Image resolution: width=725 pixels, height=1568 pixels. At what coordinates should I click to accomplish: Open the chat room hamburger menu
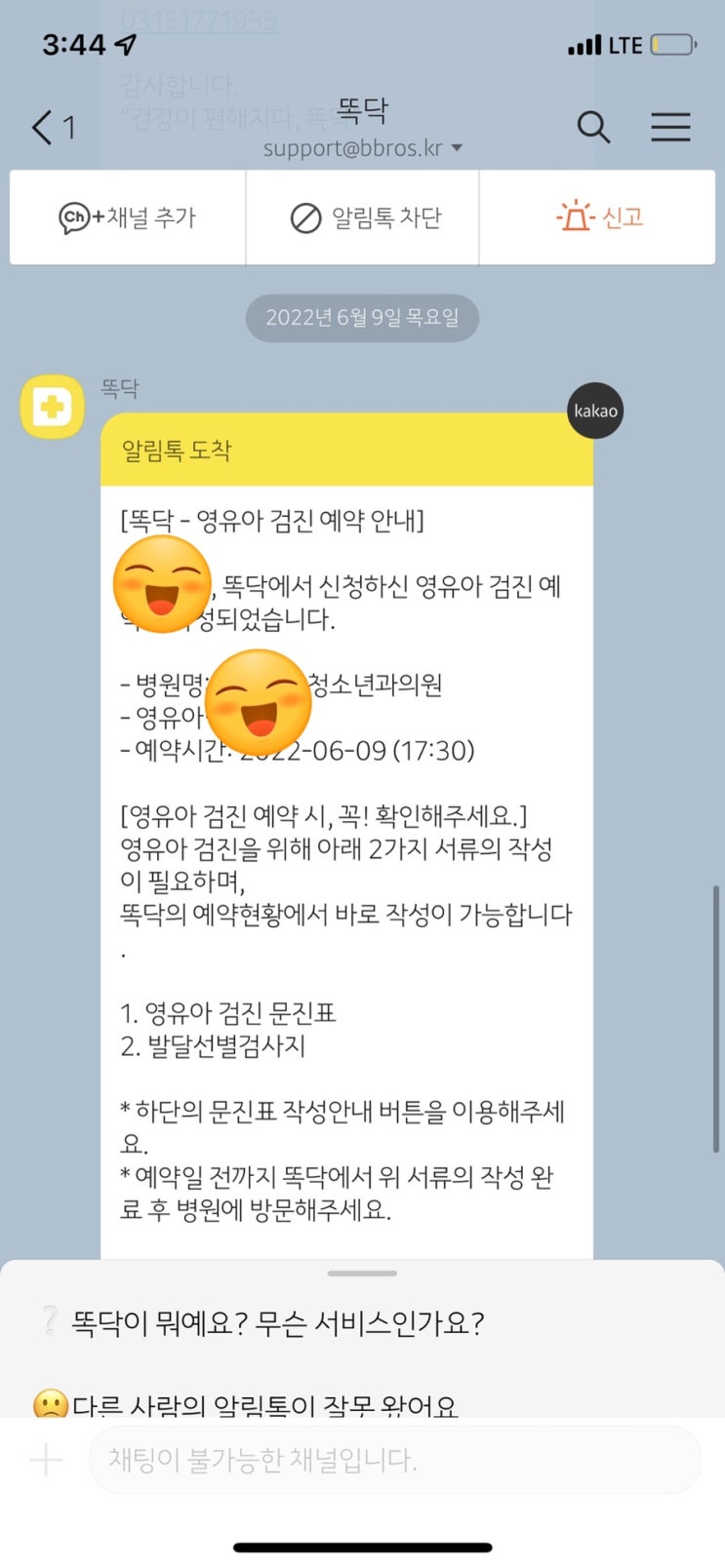tap(670, 128)
